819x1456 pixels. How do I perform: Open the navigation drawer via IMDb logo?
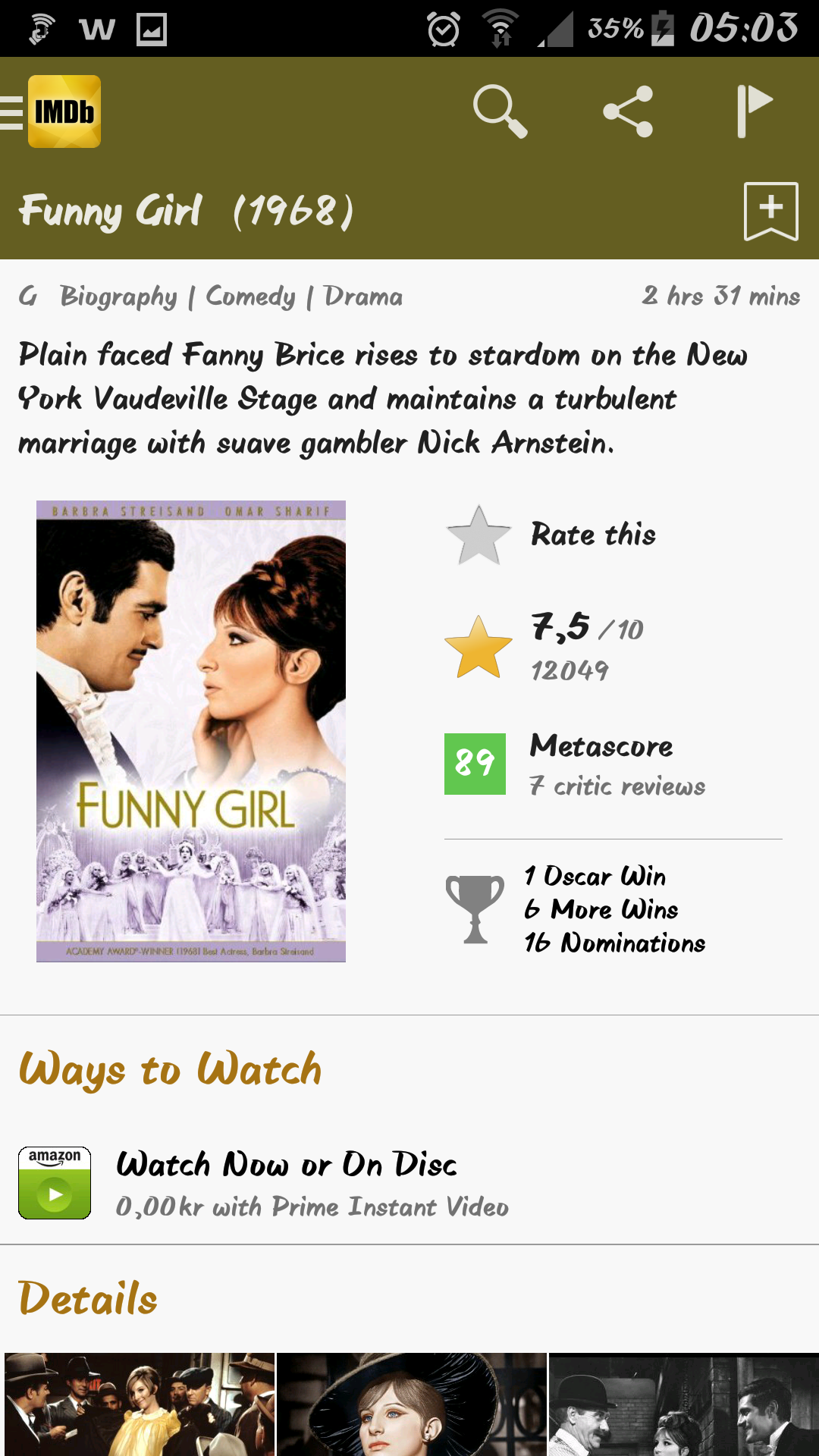(53, 111)
